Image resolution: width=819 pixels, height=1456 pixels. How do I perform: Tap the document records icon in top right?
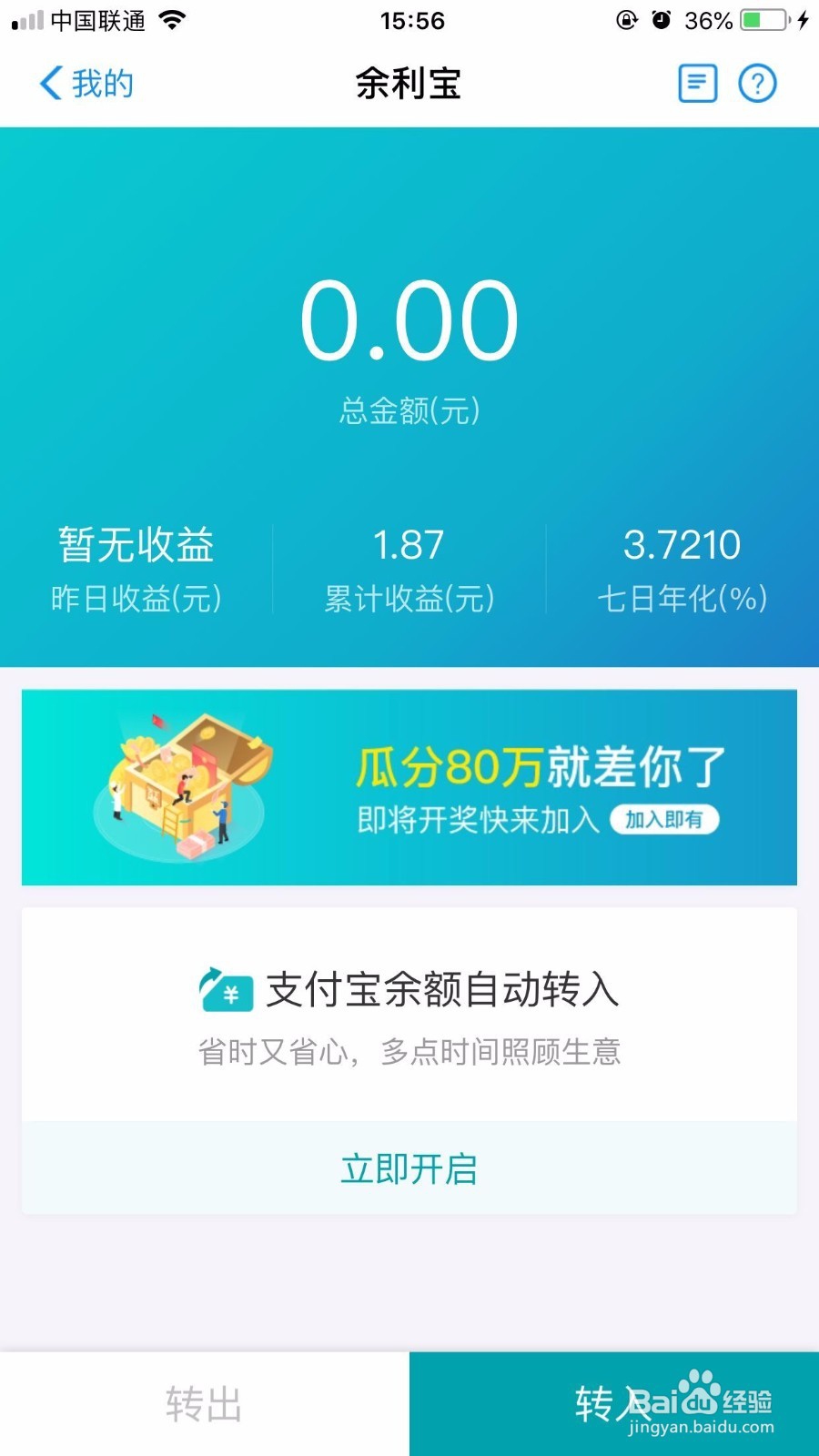pyautogui.click(x=696, y=83)
